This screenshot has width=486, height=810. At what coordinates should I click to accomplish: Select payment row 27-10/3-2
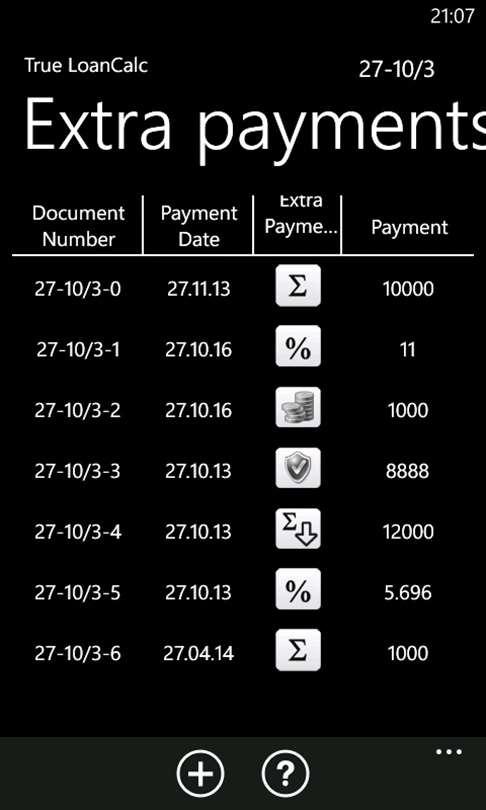point(243,408)
